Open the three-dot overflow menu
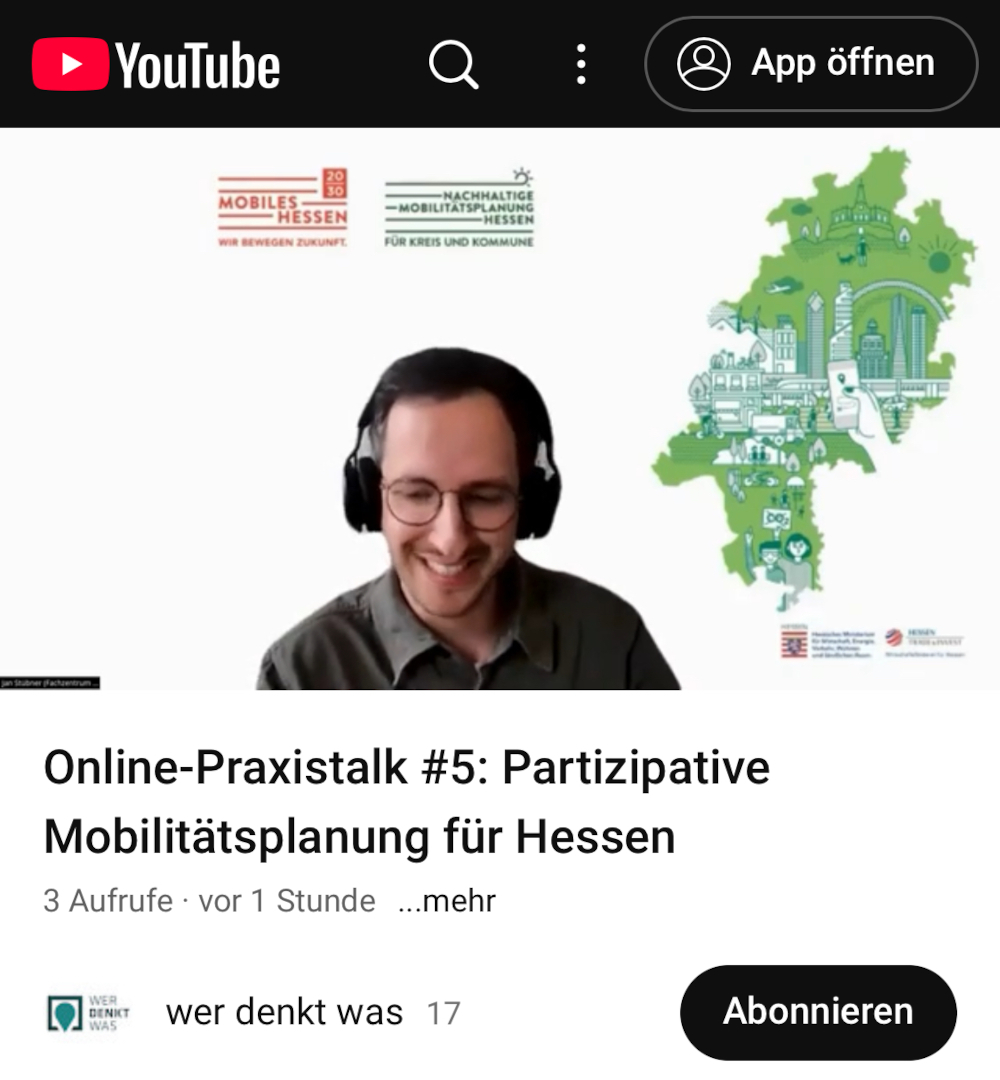Screen dimensions: 1000x1080 tap(581, 65)
